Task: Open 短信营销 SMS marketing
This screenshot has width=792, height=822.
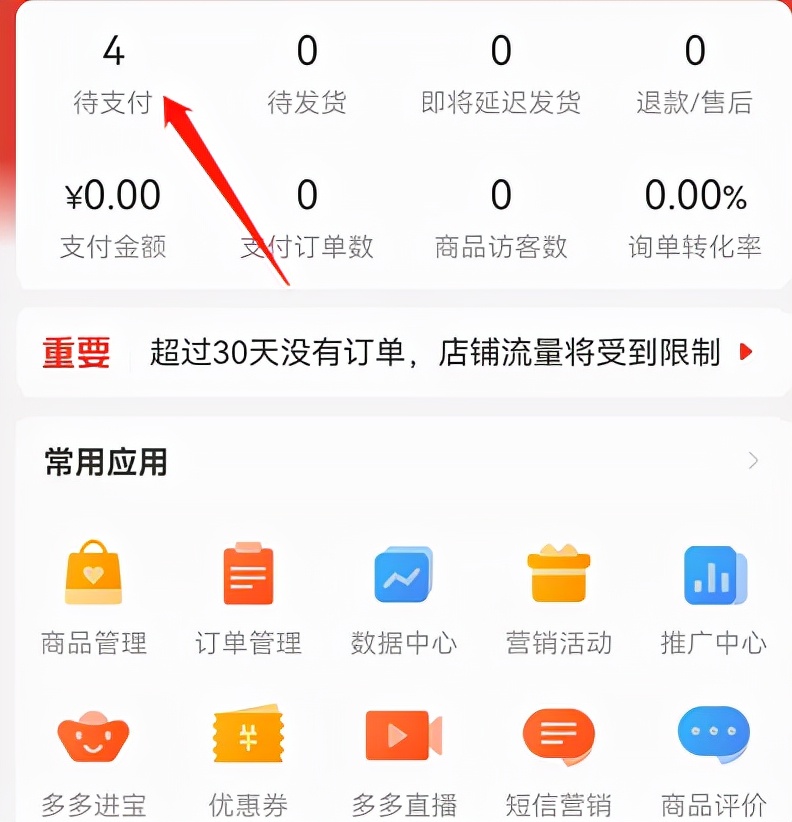Action: click(x=558, y=760)
